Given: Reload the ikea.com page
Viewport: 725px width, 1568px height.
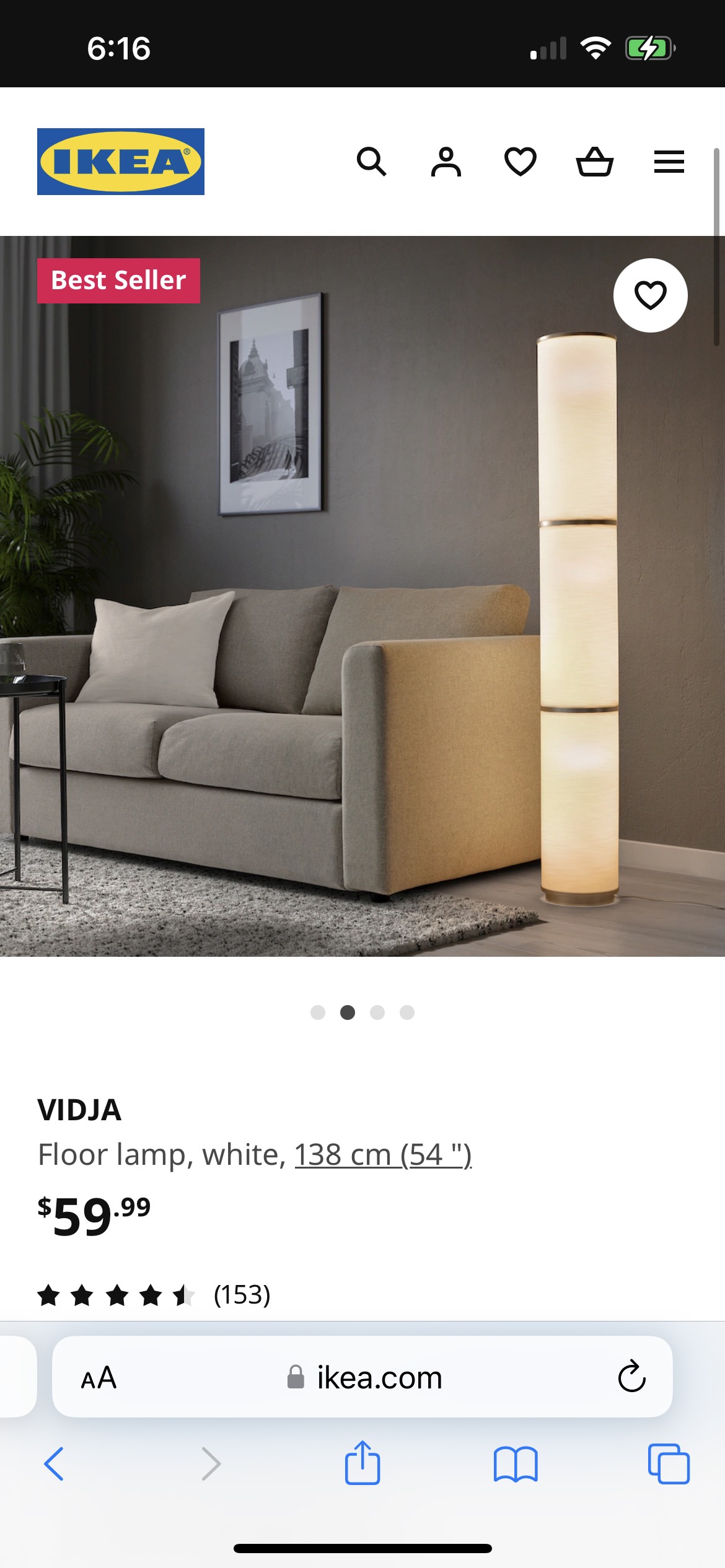Looking at the screenshot, I should pyautogui.click(x=631, y=1377).
